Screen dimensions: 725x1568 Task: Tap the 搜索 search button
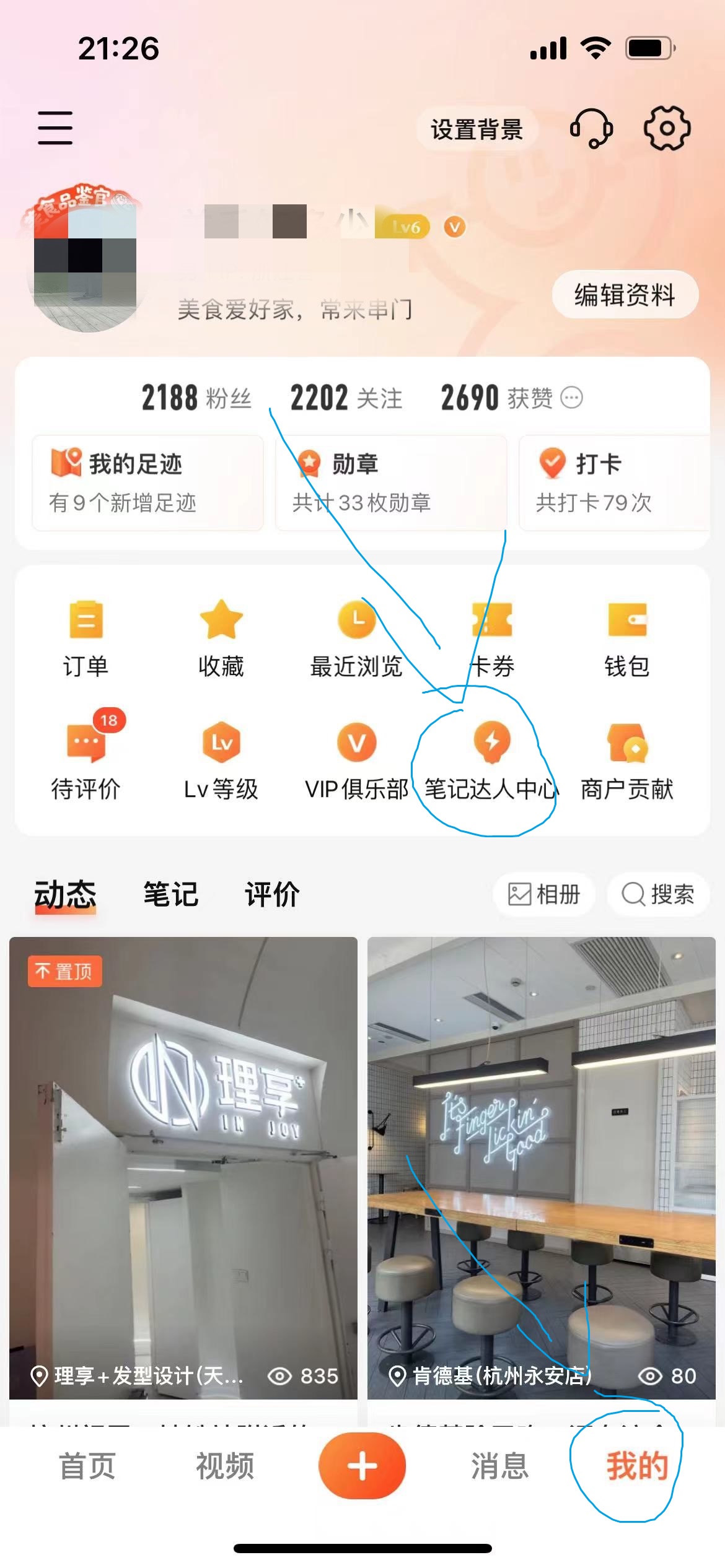[657, 894]
